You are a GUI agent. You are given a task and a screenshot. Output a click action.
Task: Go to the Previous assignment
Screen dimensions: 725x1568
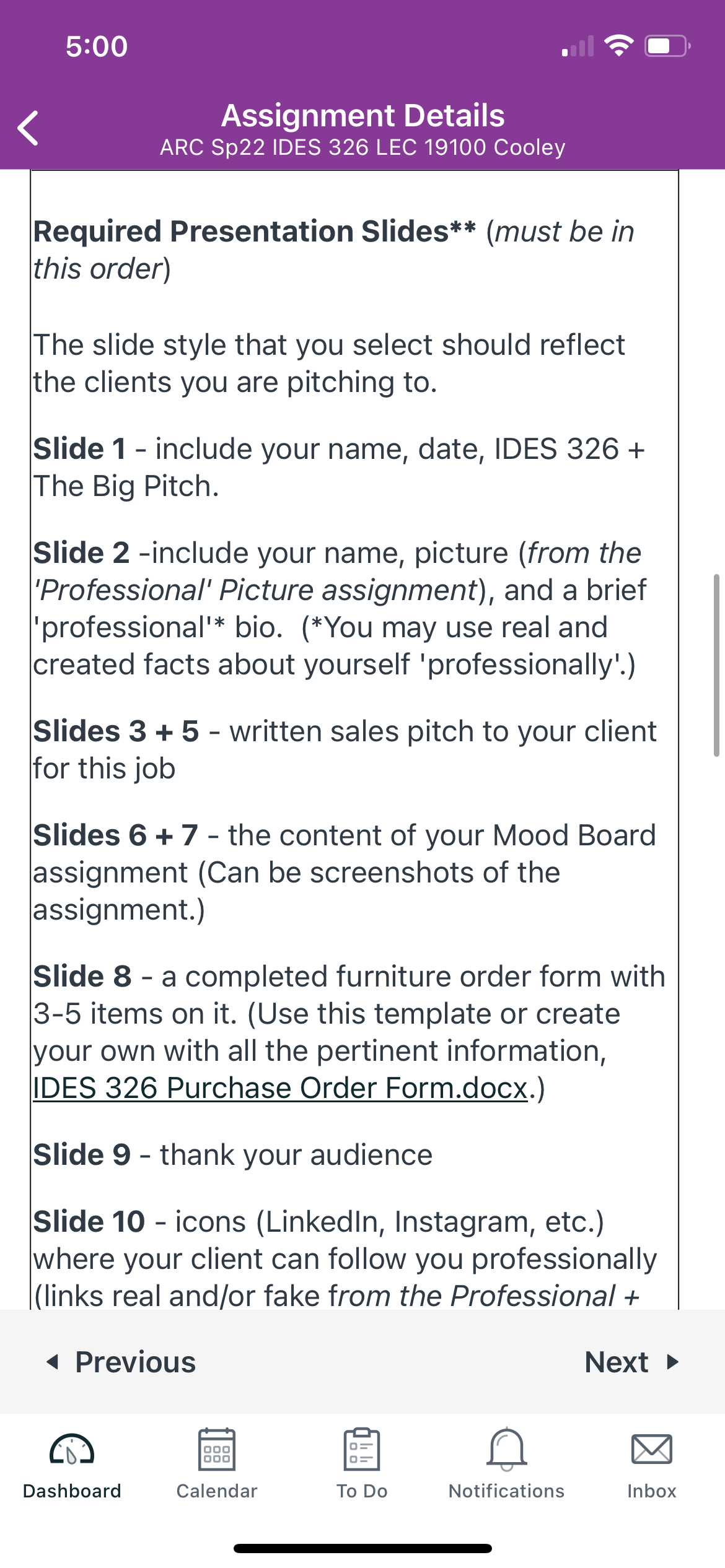point(121,1362)
